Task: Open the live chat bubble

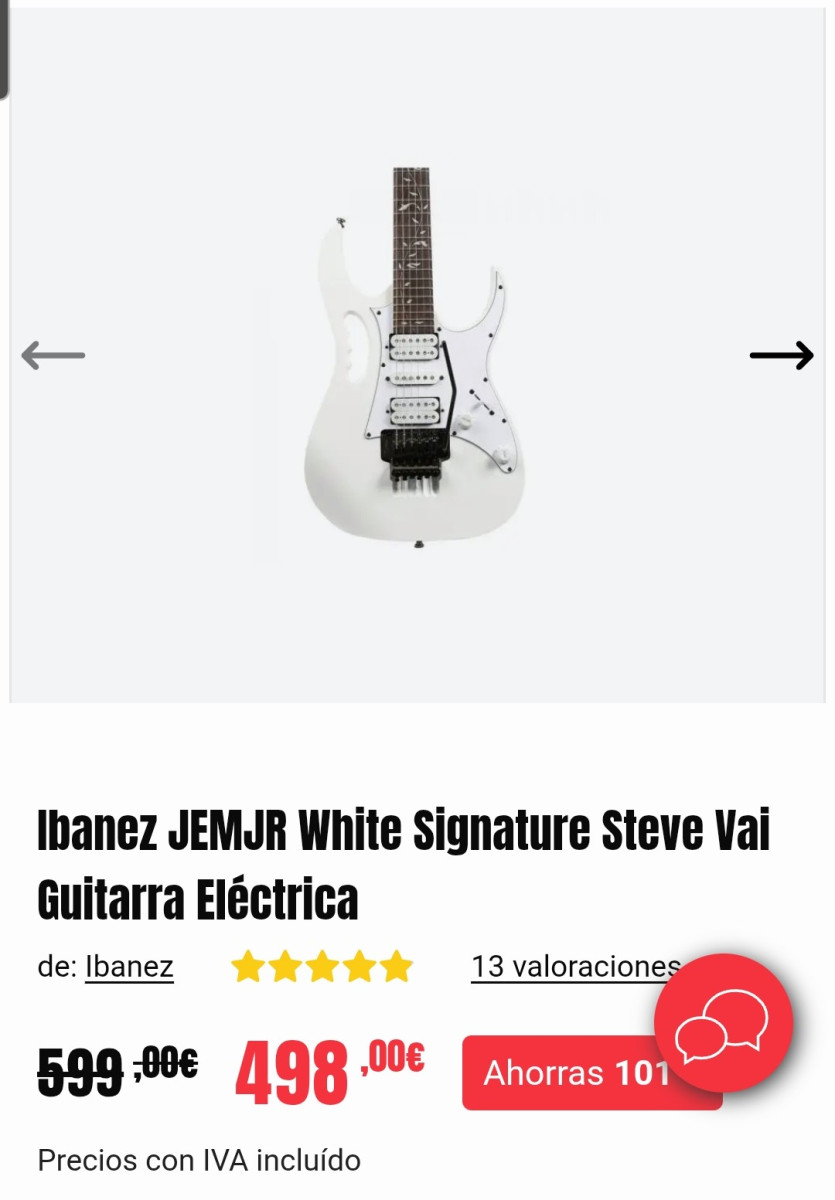Action: [x=723, y=1023]
